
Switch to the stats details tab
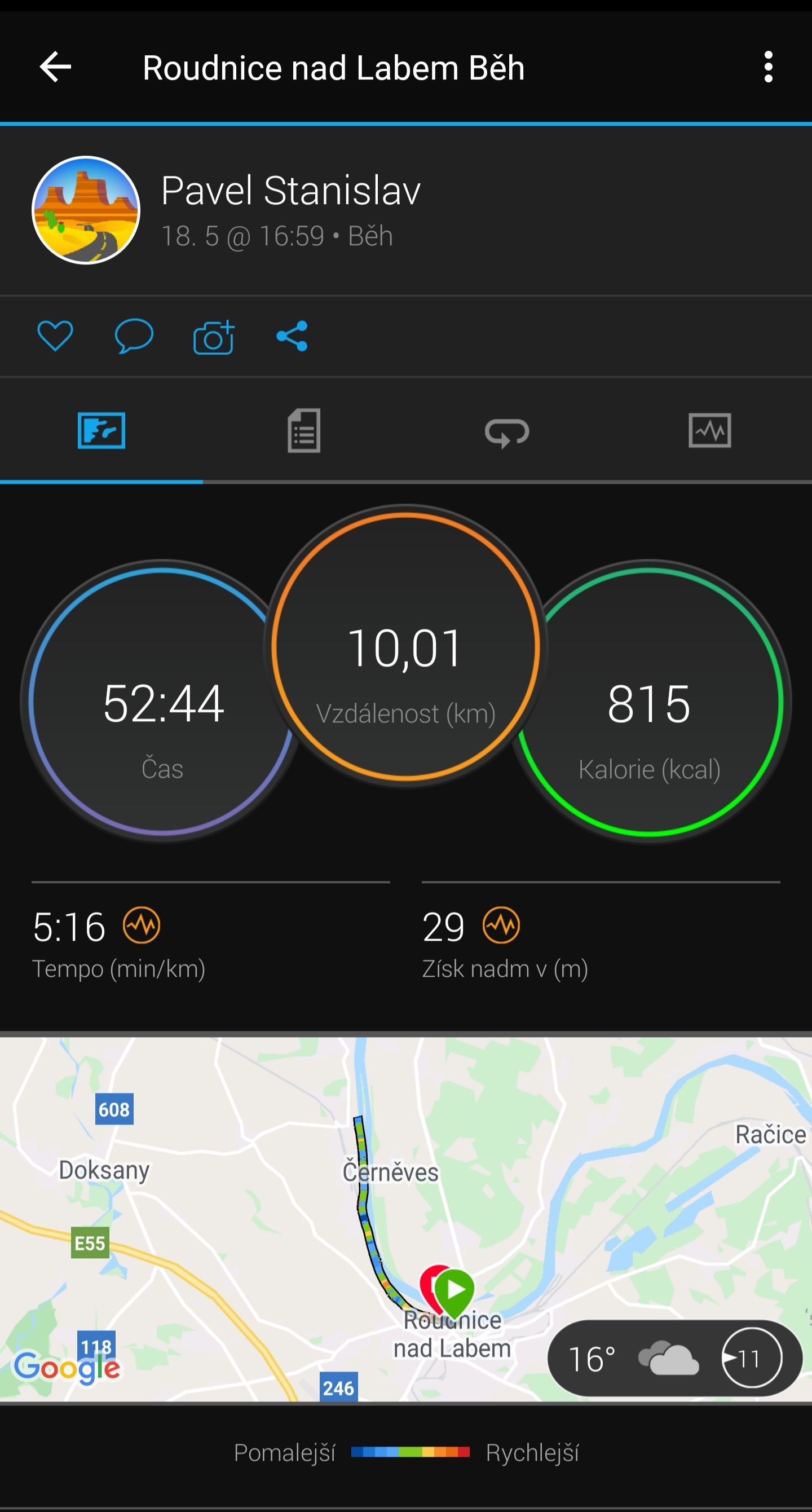304,430
